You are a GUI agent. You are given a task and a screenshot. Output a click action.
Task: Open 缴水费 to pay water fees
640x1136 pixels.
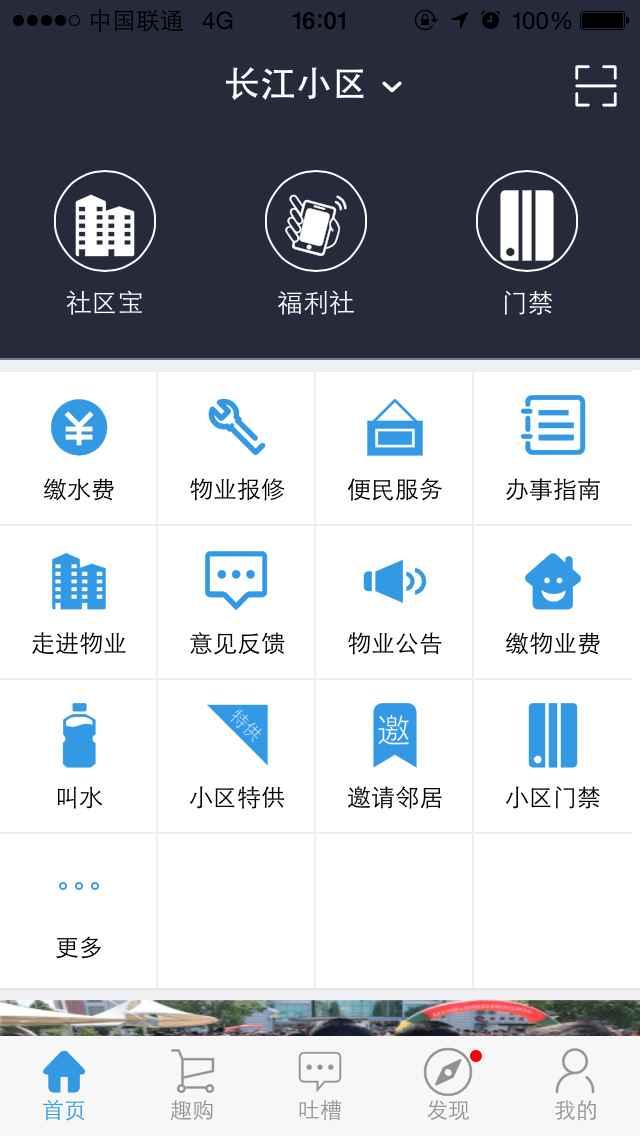pos(79,448)
